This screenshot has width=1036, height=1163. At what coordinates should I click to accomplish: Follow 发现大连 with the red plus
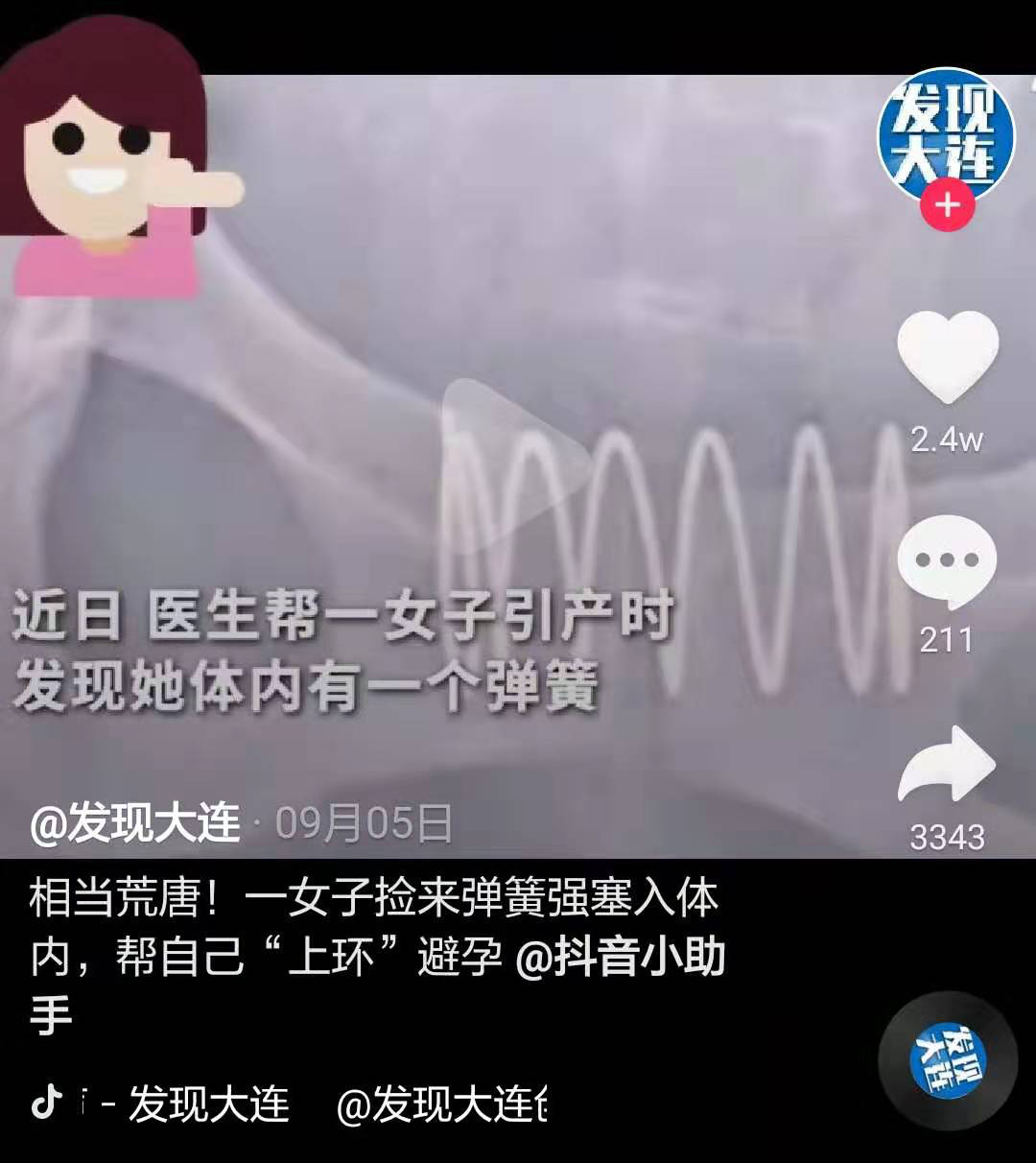(x=948, y=205)
